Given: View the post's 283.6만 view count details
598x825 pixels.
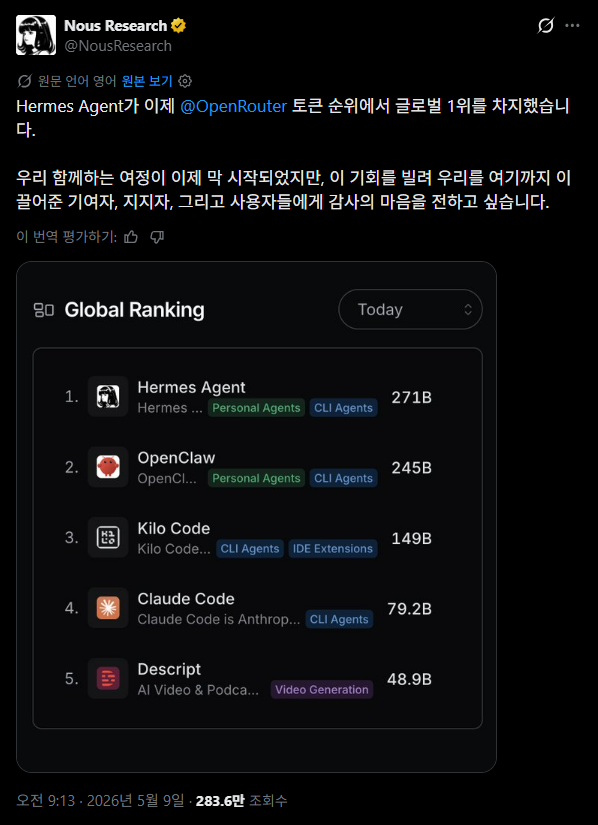Looking at the screenshot, I should pyautogui.click(x=241, y=801).
